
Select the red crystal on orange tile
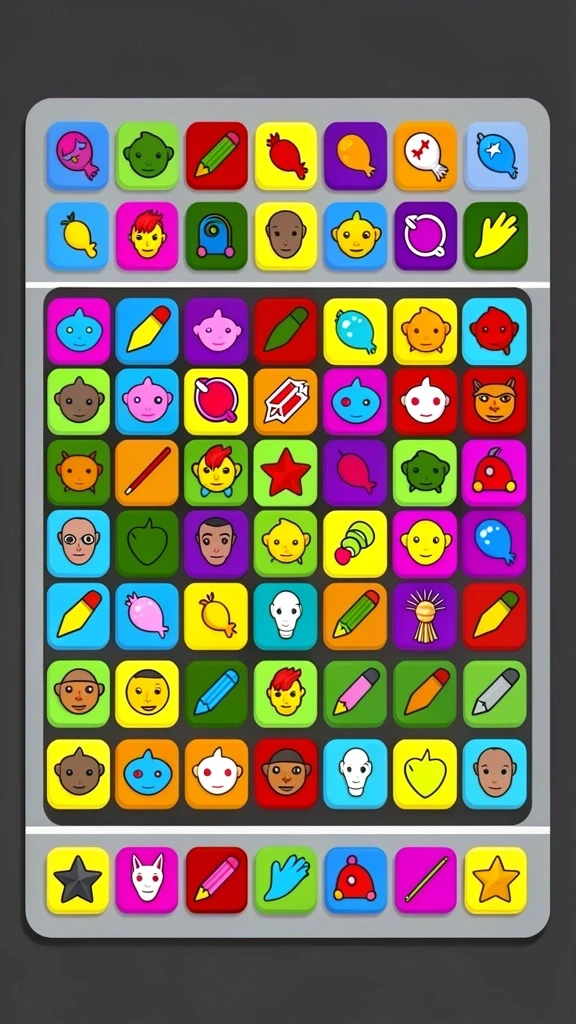point(285,402)
